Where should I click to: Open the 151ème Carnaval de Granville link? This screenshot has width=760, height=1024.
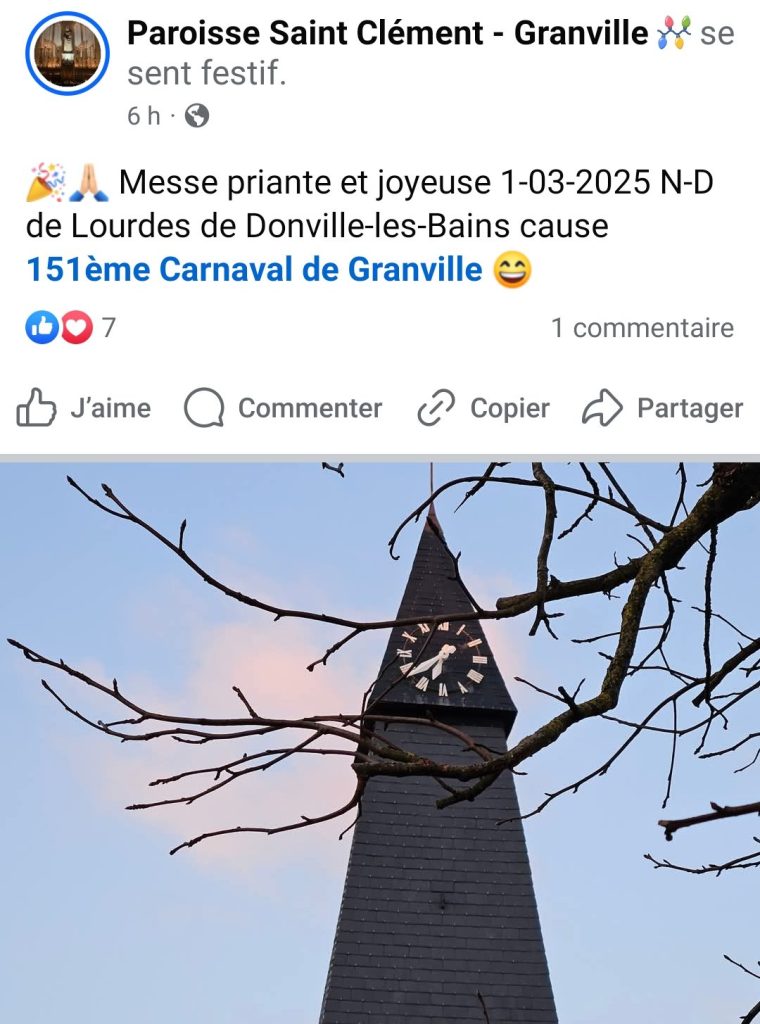254,270
